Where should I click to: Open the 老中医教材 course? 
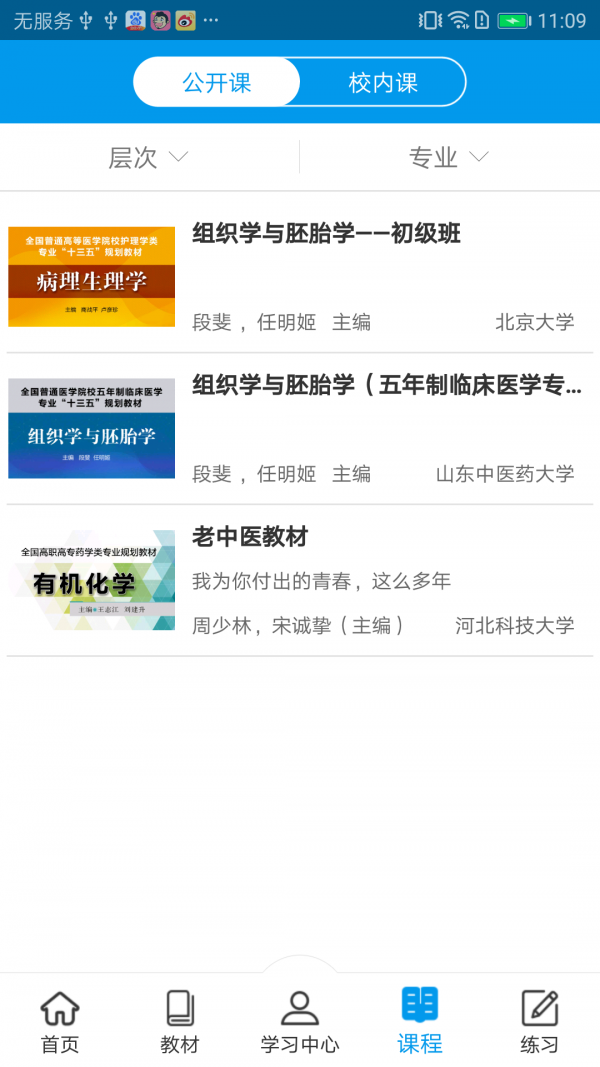pos(300,581)
